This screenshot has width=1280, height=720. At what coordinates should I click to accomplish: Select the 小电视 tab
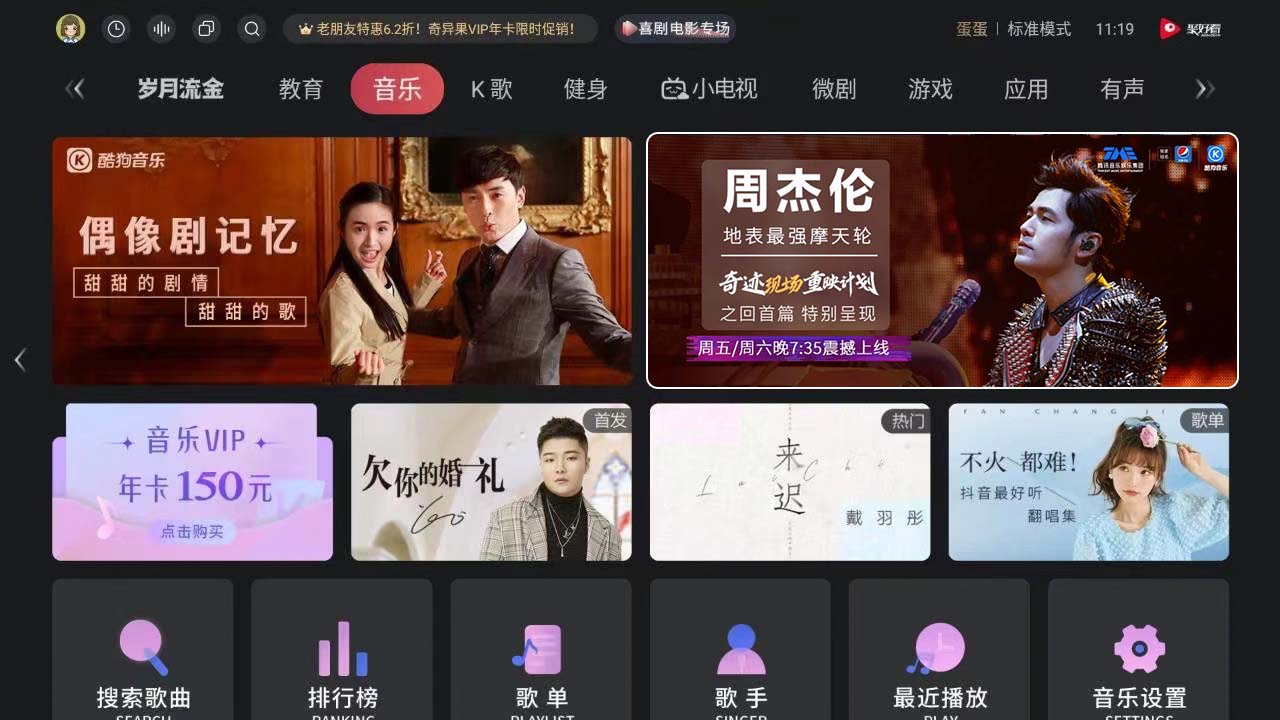point(709,89)
